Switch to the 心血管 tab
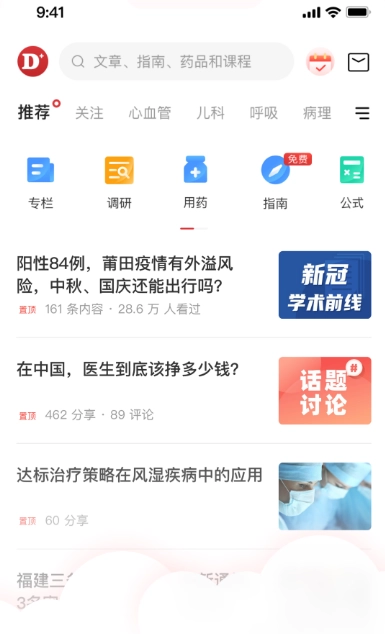385x634 pixels. pyautogui.click(x=150, y=113)
